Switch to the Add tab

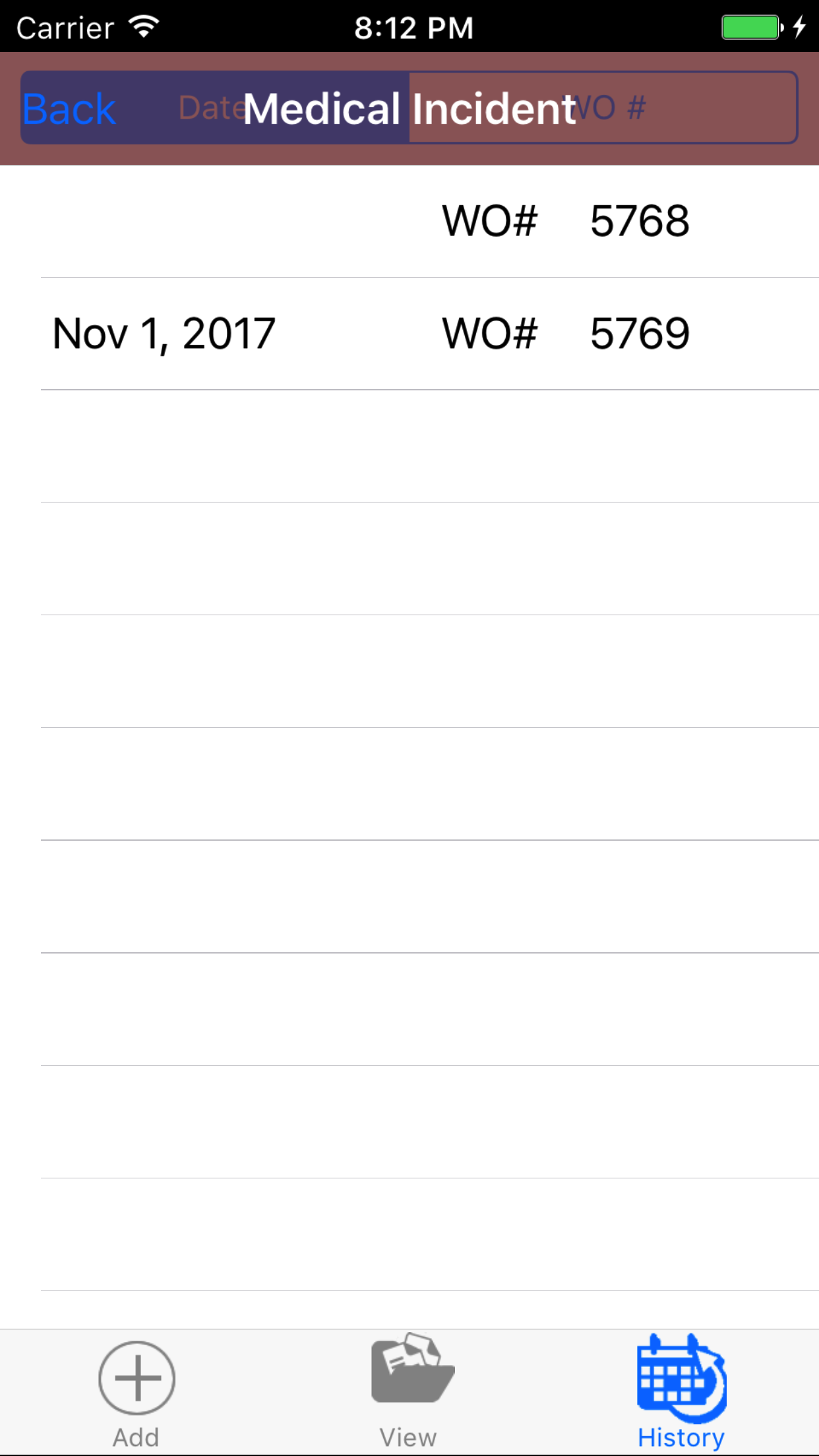click(136, 1393)
